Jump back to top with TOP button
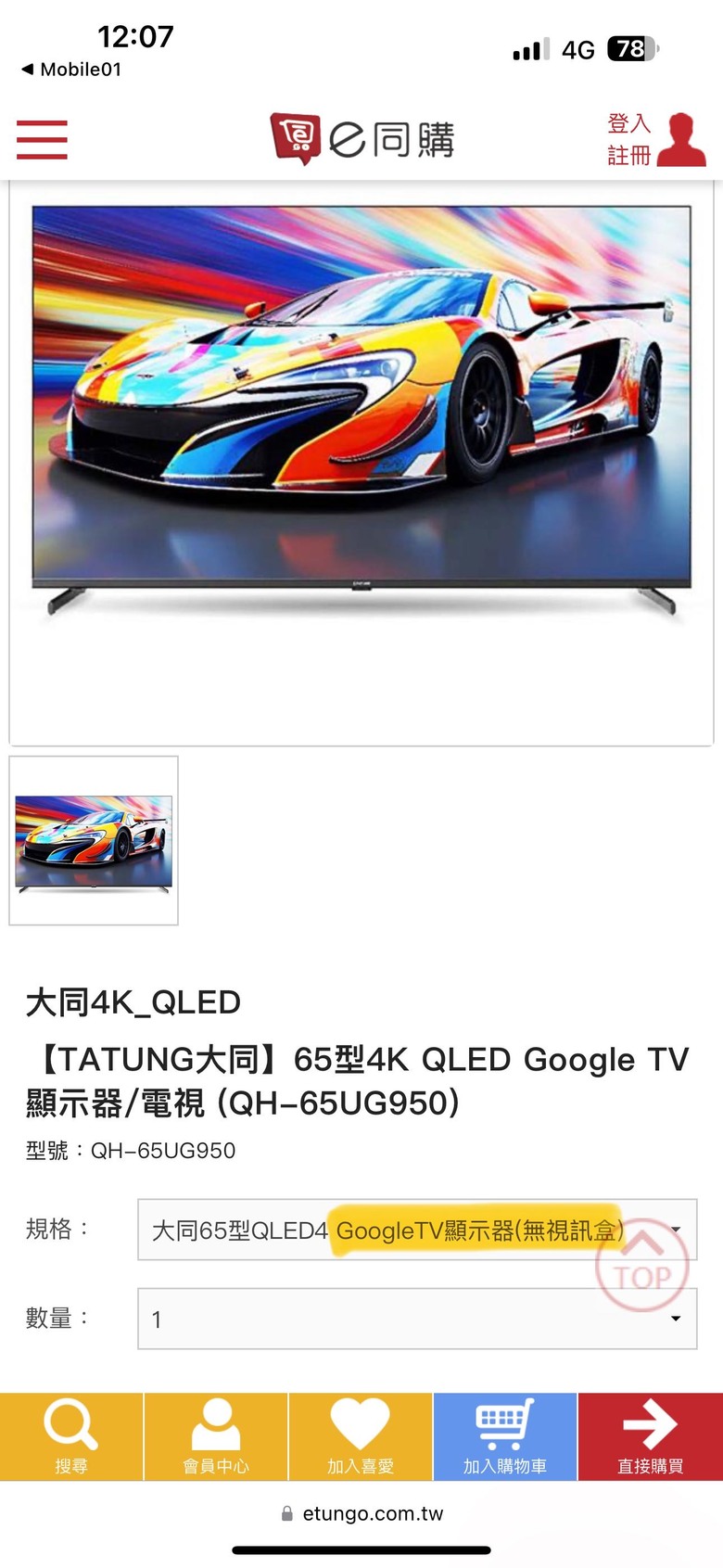The image size is (723, 1568). click(x=642, y=1267)
